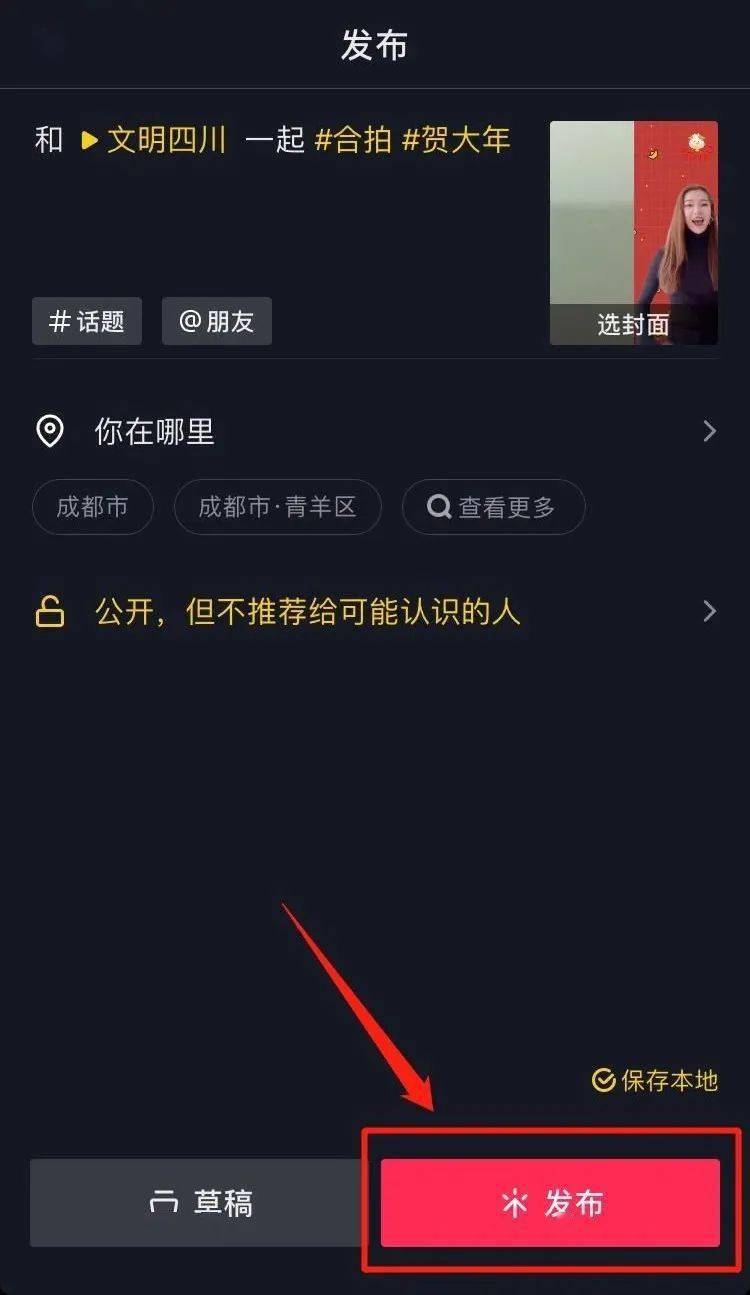Tap 查看更多 to see more locations

[x=493, y=507]
